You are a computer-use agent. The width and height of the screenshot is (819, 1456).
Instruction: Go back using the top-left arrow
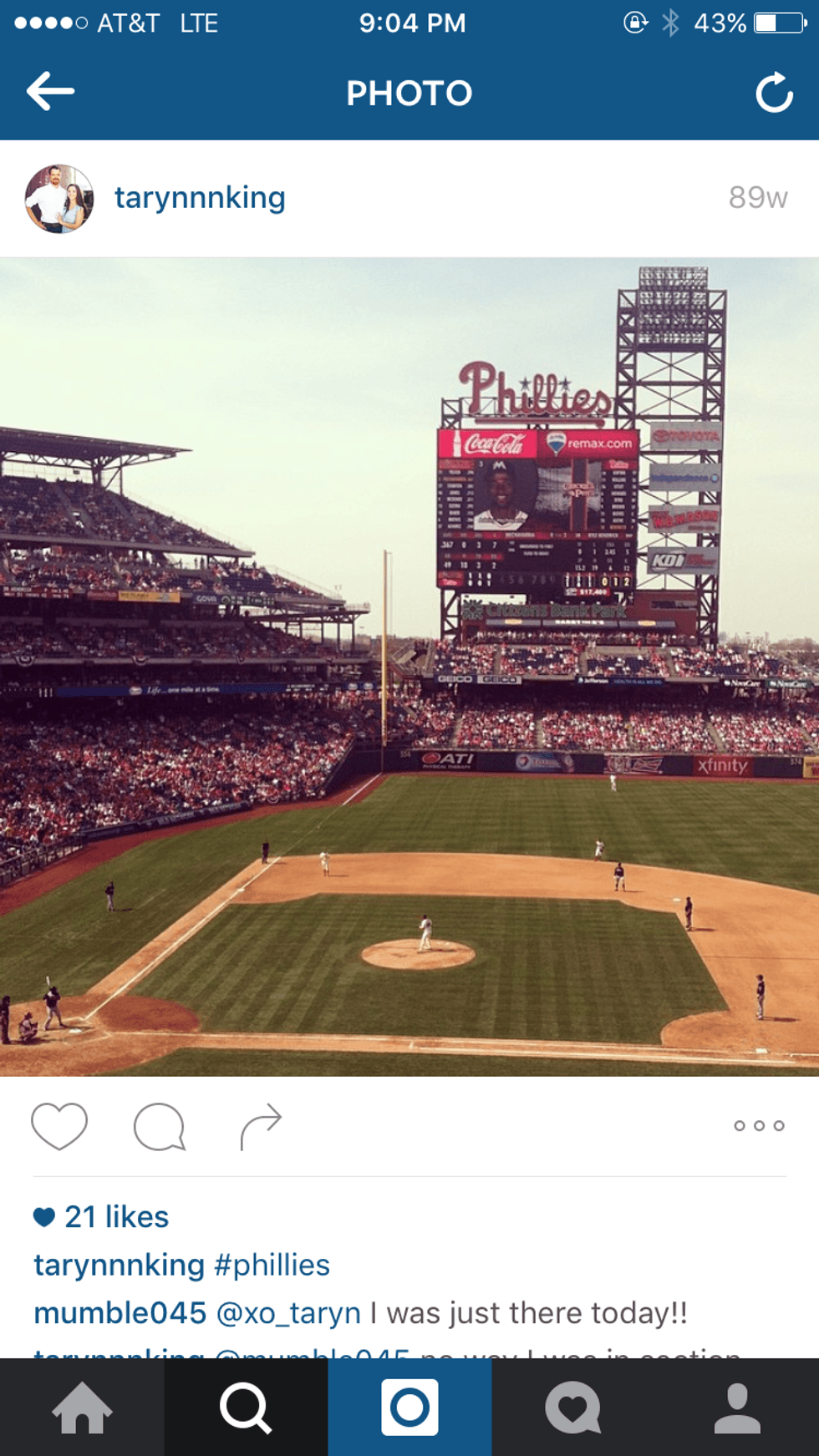tap(50, 92)
